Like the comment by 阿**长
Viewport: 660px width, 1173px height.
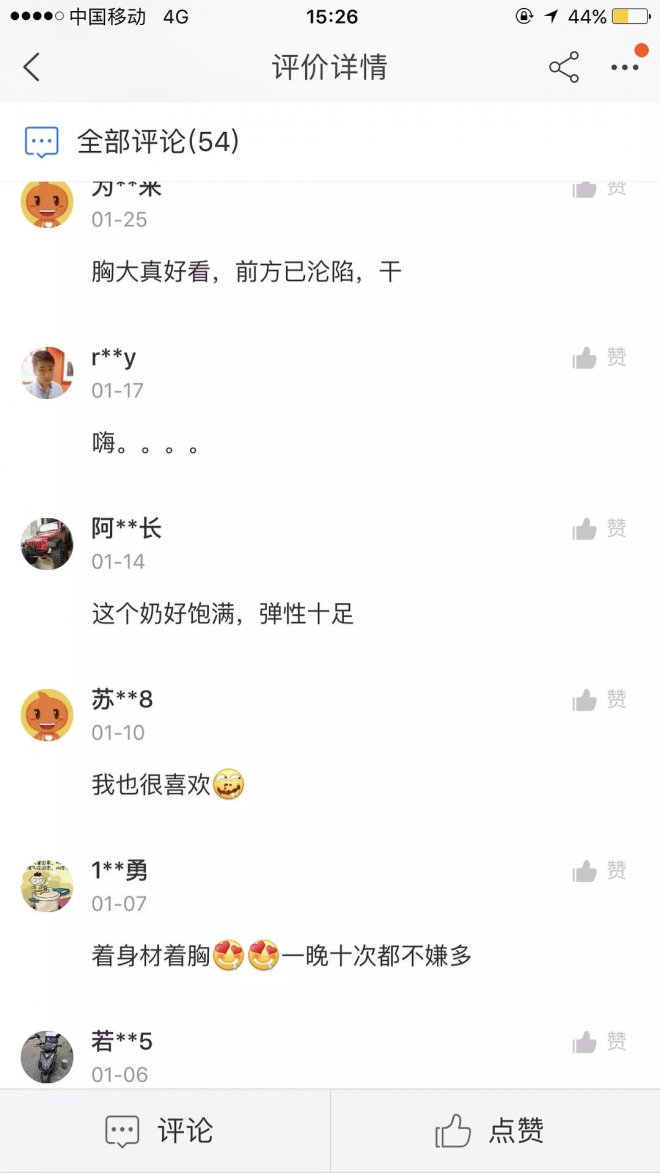click(x=599, y=529)
